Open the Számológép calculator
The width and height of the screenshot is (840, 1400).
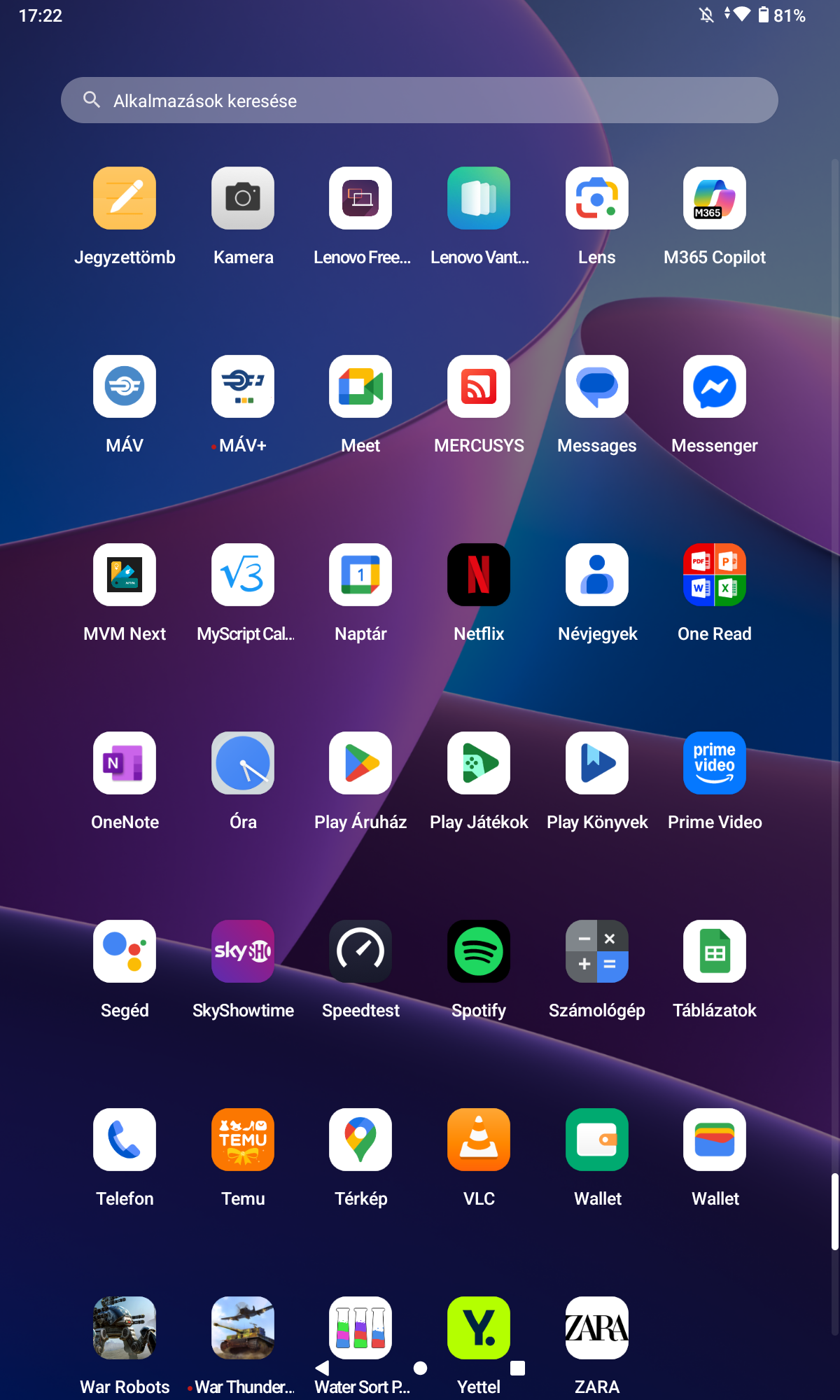(596, 951)
